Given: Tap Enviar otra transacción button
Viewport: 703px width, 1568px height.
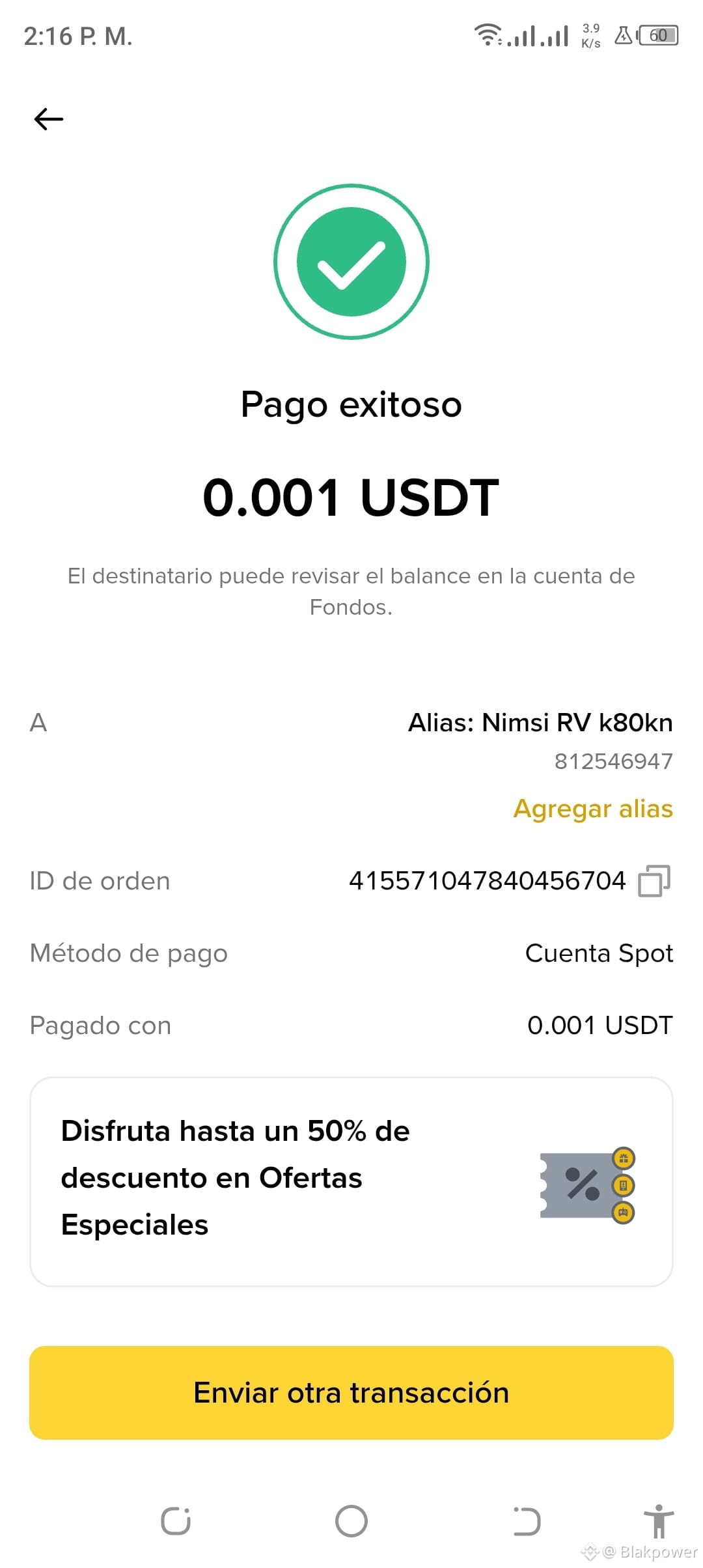Looking at the screenshot, I should coord(351,1393).
